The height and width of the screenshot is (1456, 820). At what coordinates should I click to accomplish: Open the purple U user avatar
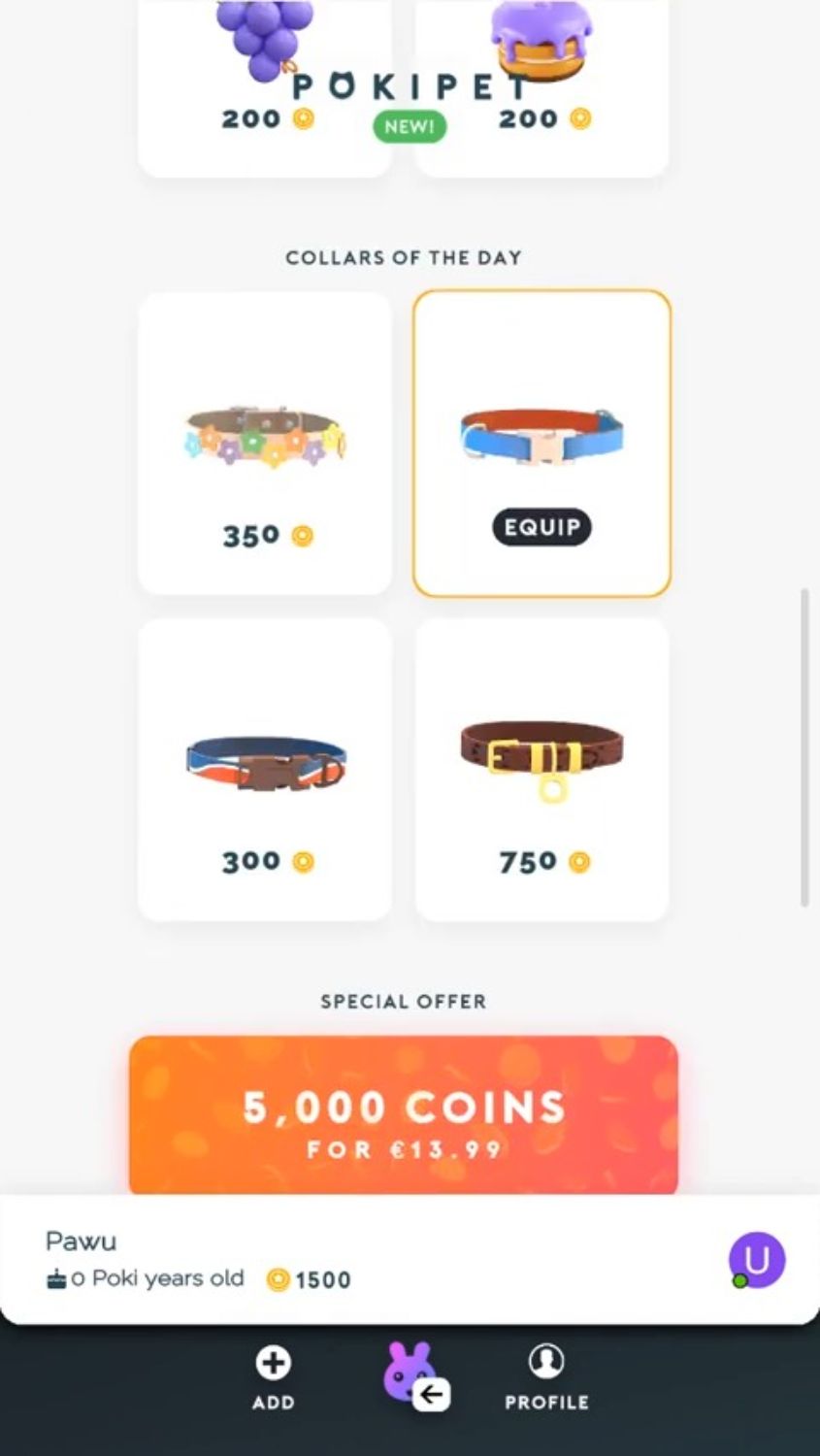click(x=757, y=1260)
